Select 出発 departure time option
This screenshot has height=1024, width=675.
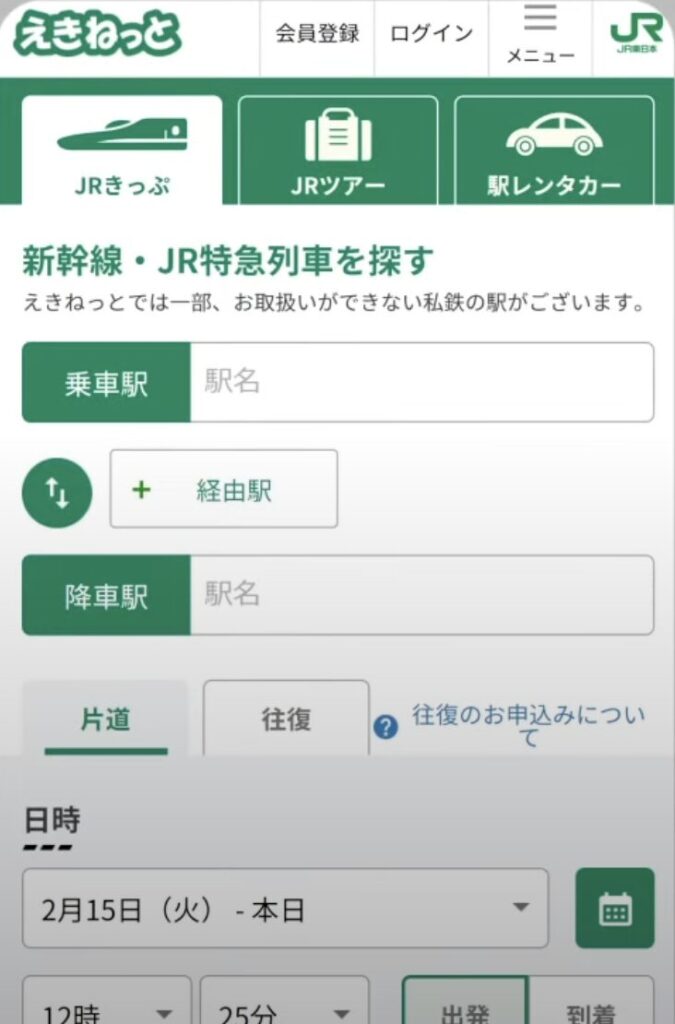tap(465, 1003)
